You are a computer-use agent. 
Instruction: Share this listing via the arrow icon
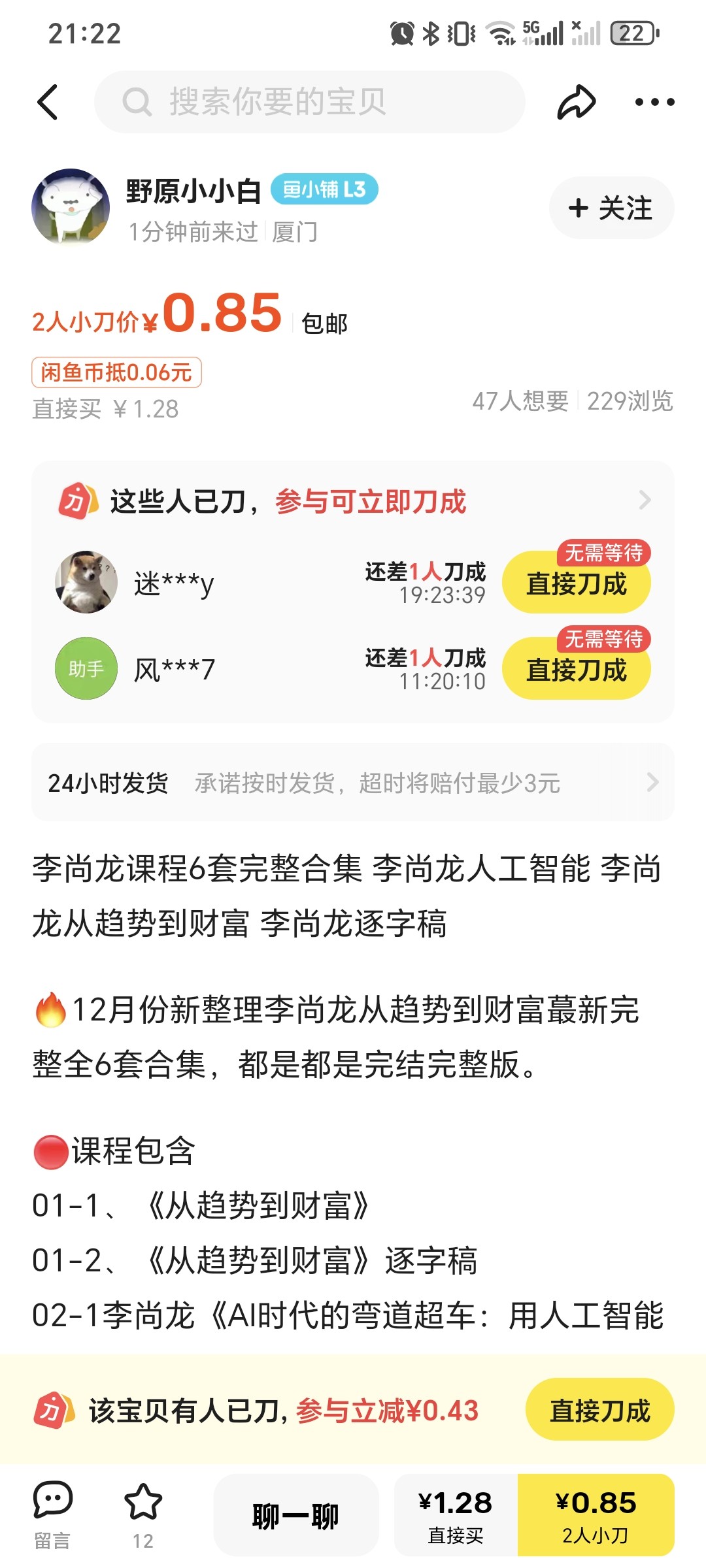pyautogui.click(x=576, y=102)
